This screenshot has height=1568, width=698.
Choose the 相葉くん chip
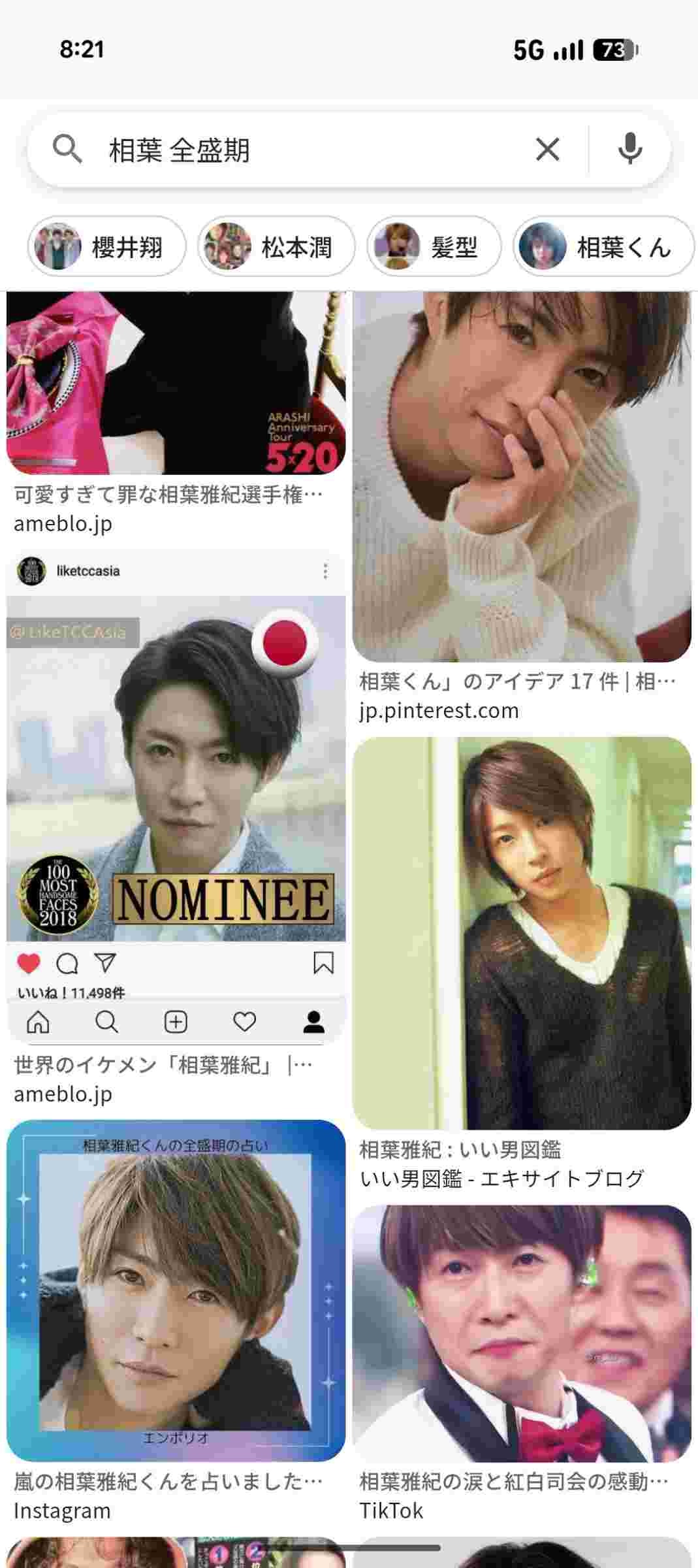(603, 247)
